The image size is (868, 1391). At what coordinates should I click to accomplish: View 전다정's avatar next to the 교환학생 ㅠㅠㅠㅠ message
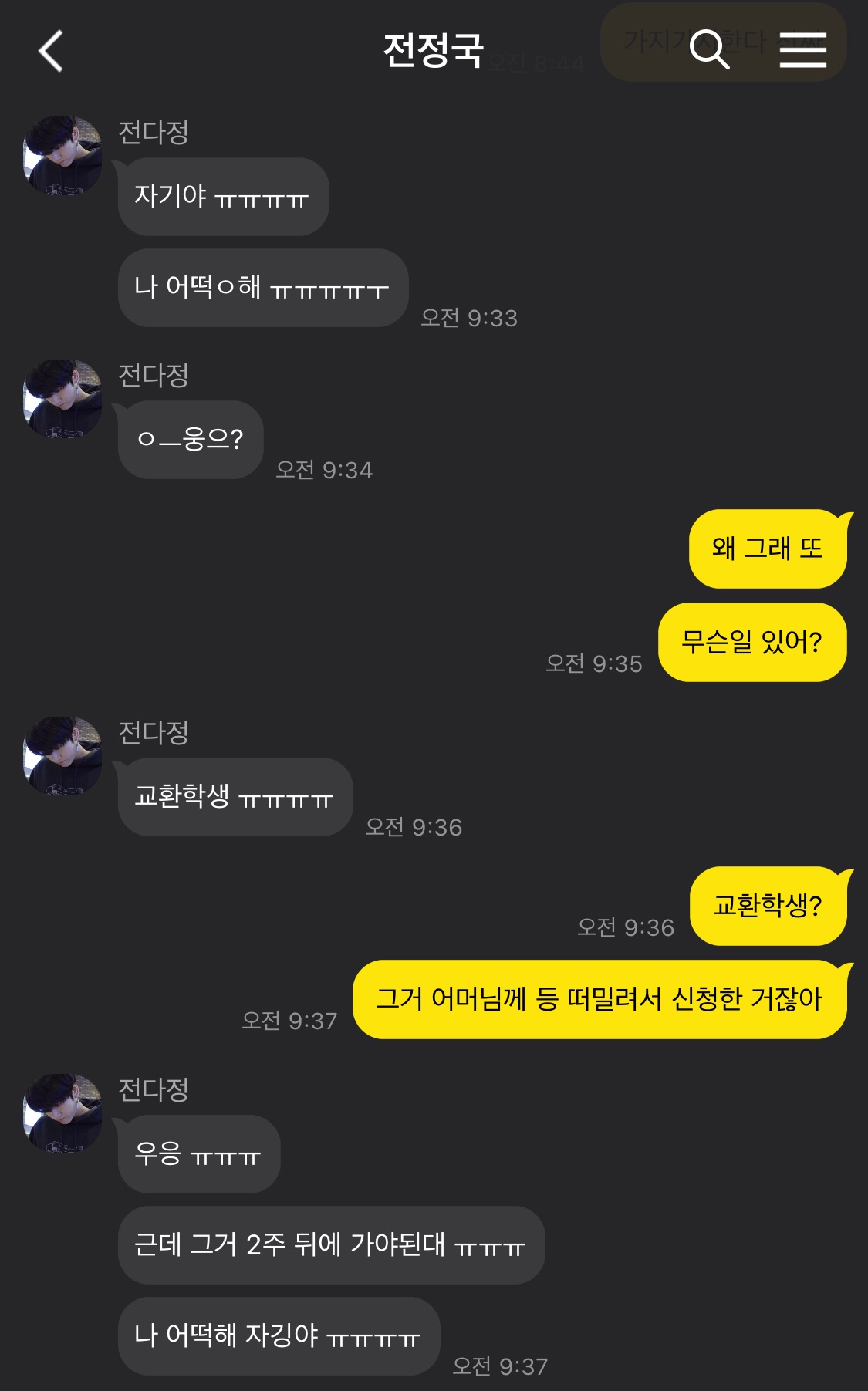pos(62,756)
